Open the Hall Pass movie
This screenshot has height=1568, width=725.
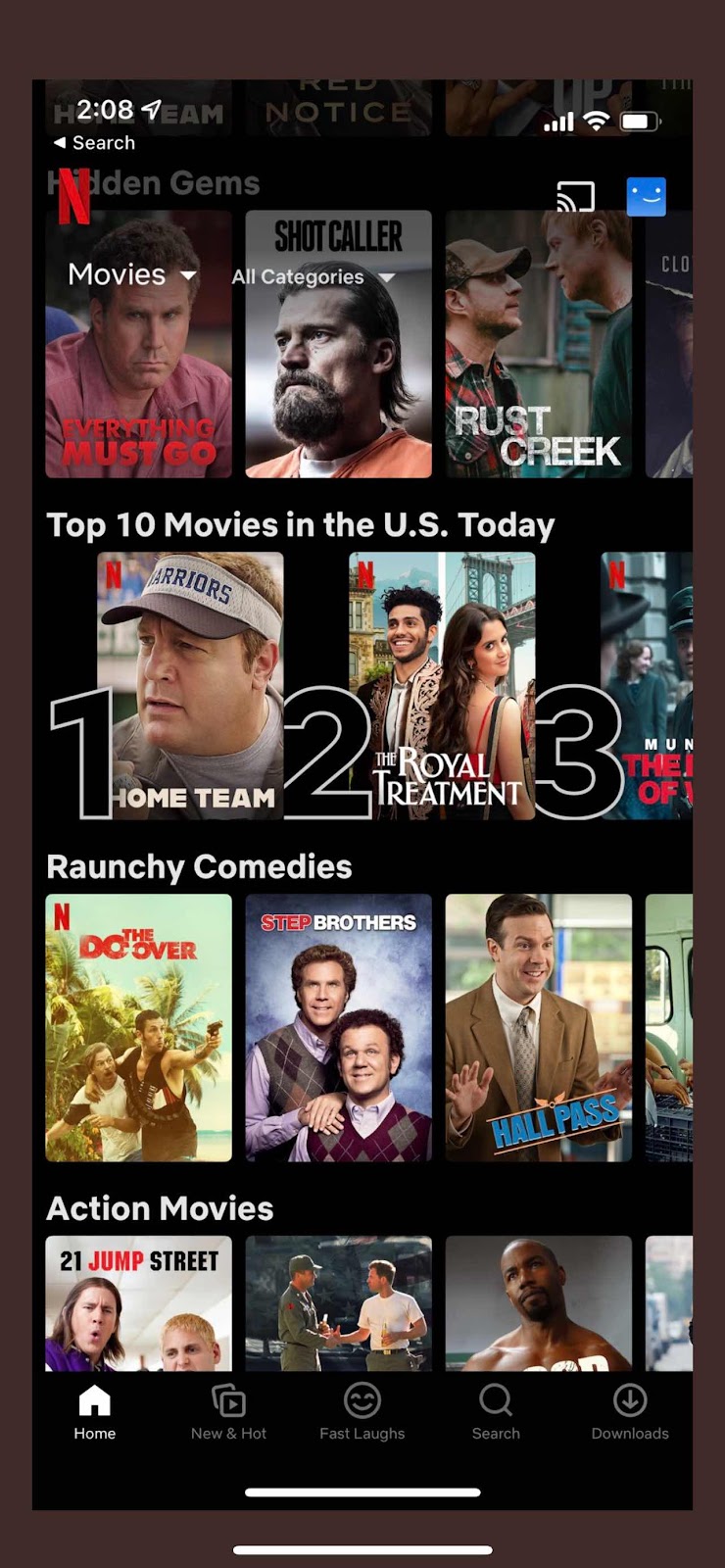(538, 1027)
